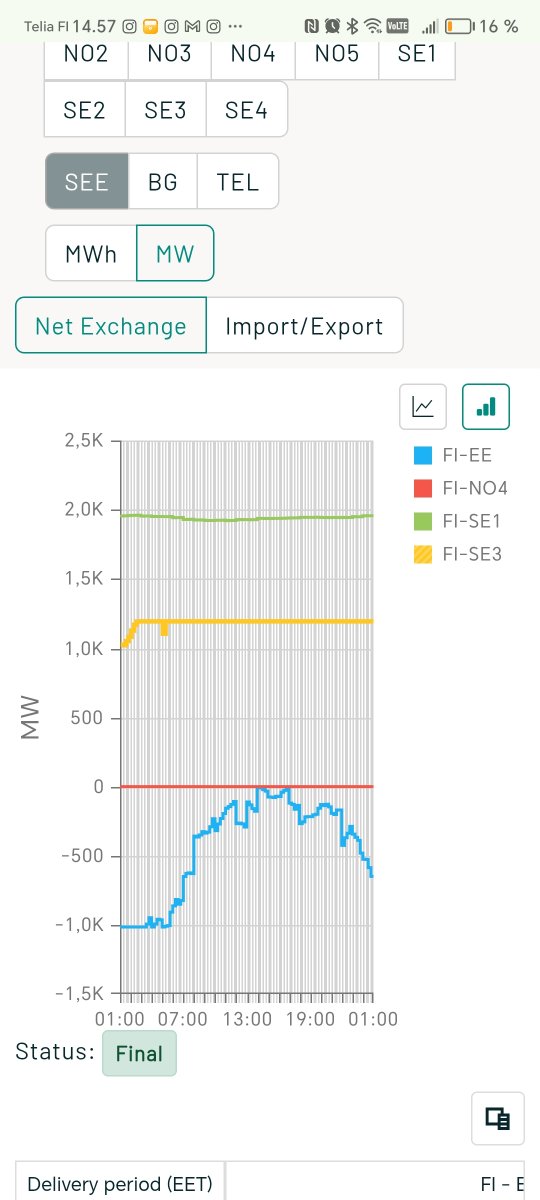Viewport: 540px width, 1200px height.
Task: Switch chart to line graph icon
Action: [423, 406]
